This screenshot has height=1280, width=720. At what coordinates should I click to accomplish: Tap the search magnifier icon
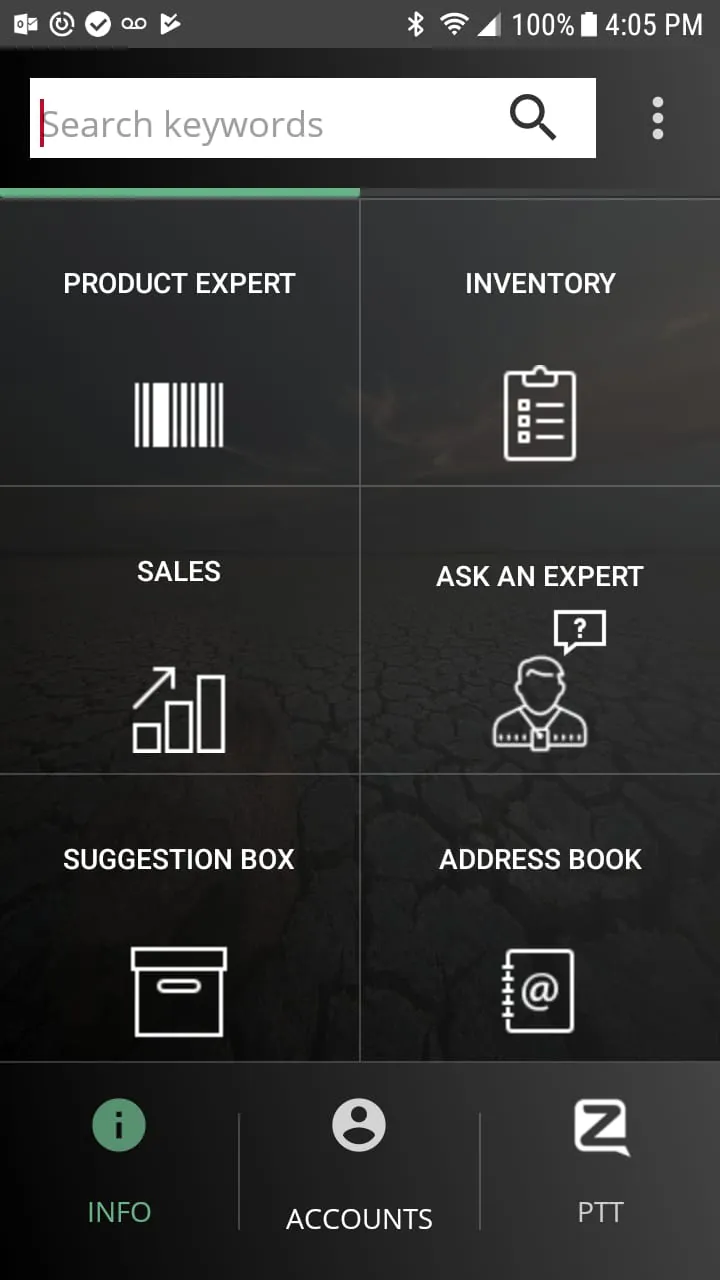point(533,117)
